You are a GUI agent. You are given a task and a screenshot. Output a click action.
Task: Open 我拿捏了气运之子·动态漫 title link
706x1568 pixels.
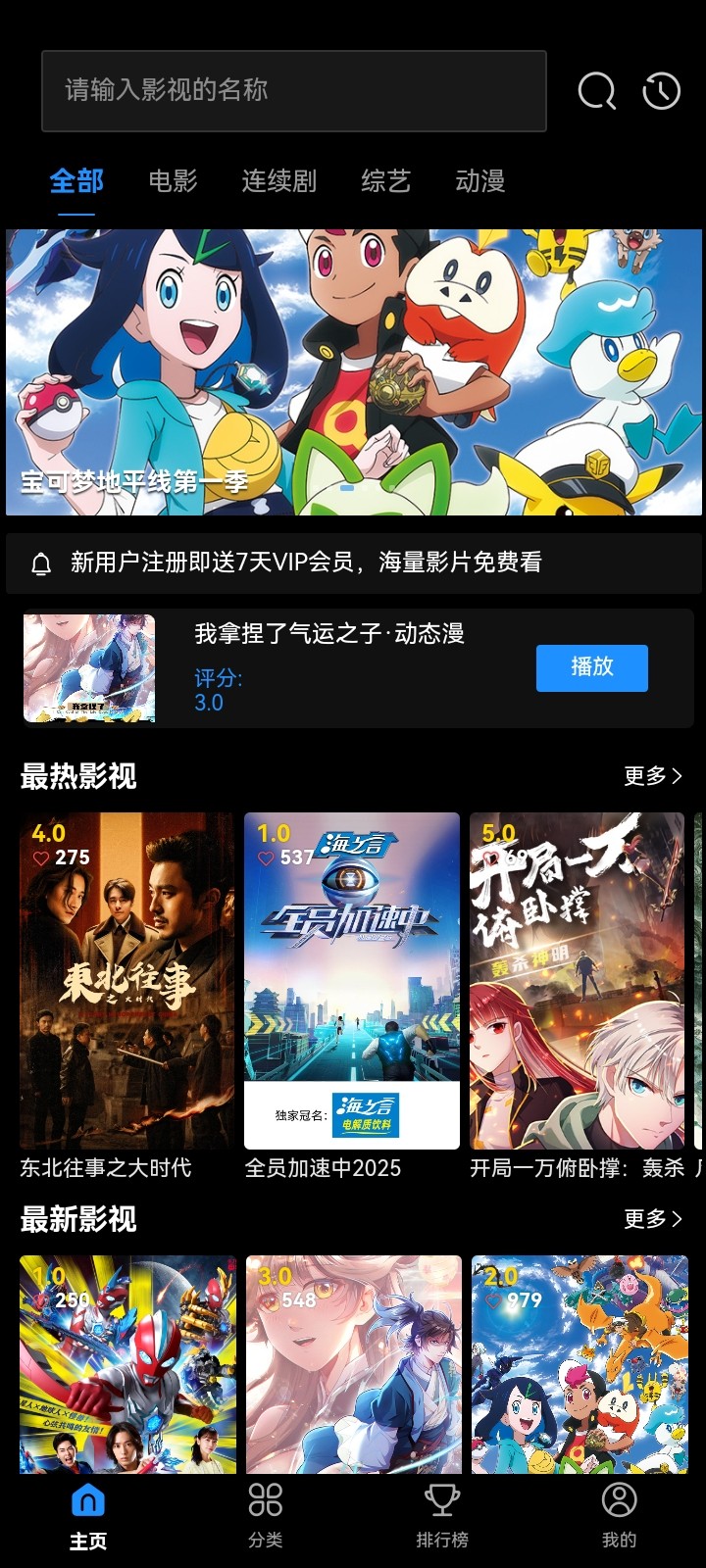click(x=331, y=634)
